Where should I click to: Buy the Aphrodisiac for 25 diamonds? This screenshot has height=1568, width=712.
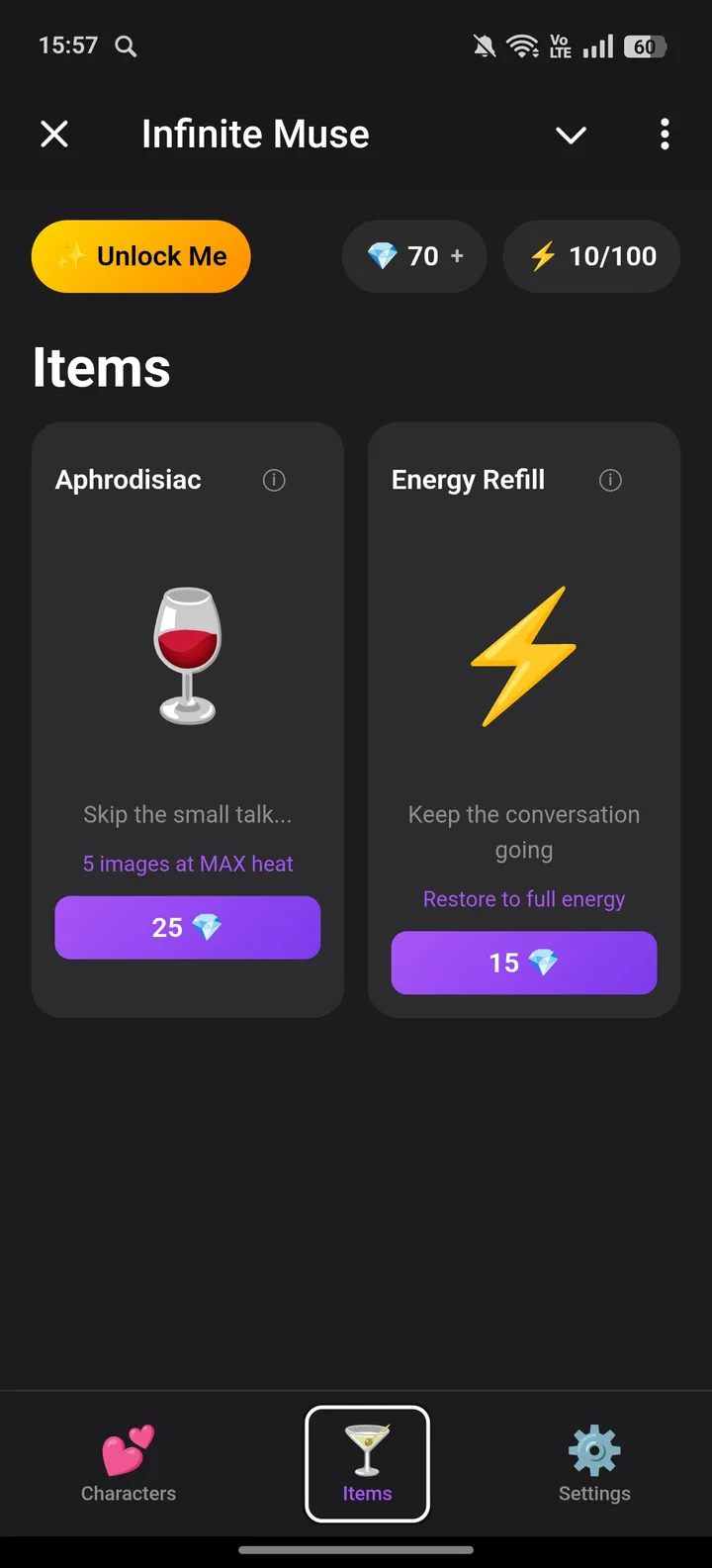(x=187, y=927)
